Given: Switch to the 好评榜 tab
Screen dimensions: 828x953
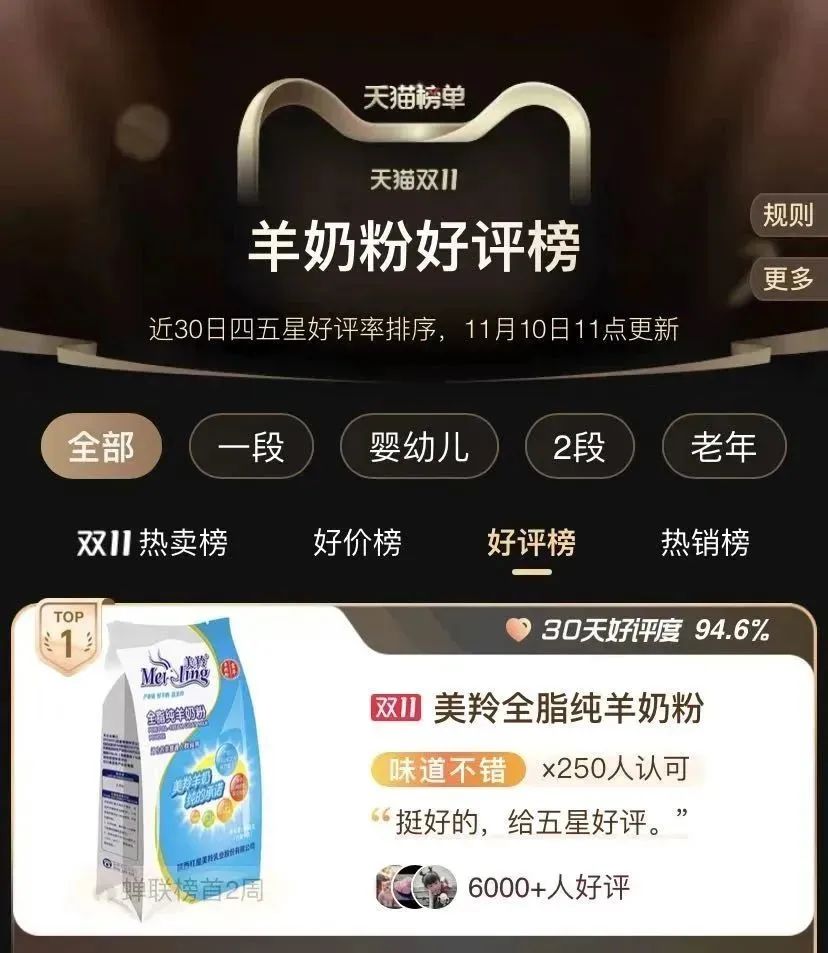Looking at the screenshot, I should 531,543.
